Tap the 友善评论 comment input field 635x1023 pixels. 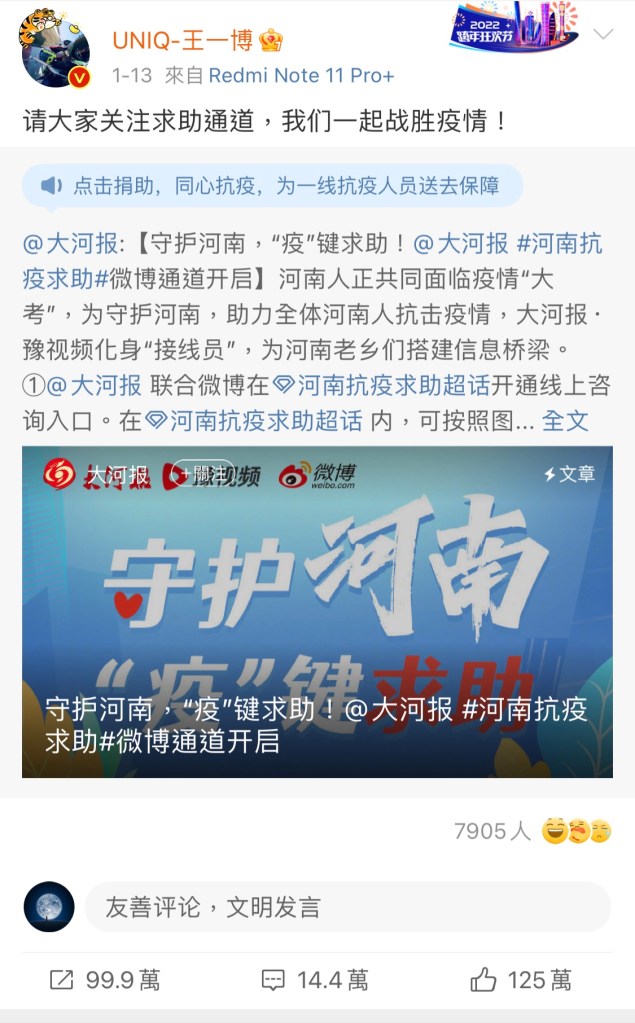click(347, 907)
